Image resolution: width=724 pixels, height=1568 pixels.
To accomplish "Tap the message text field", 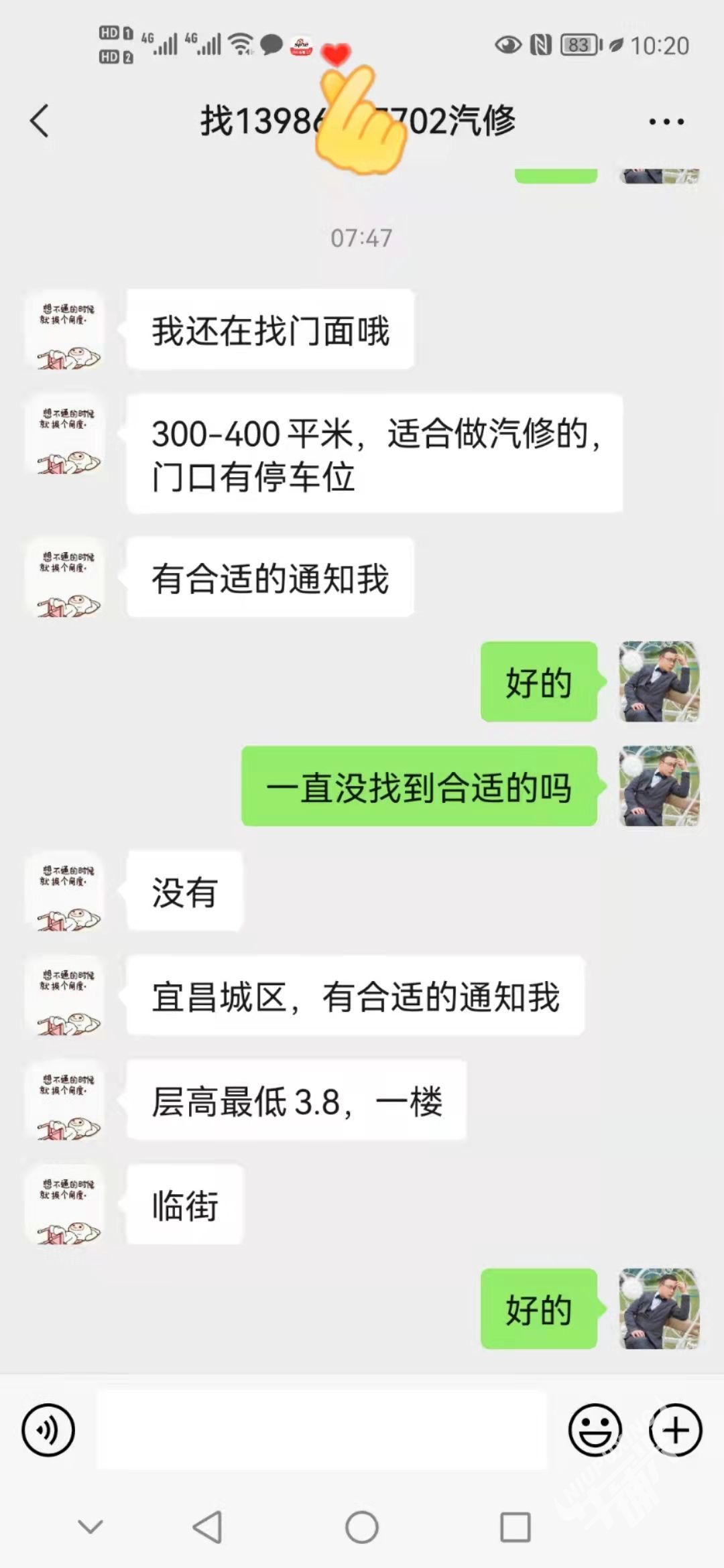I will tap(322, 1430).
